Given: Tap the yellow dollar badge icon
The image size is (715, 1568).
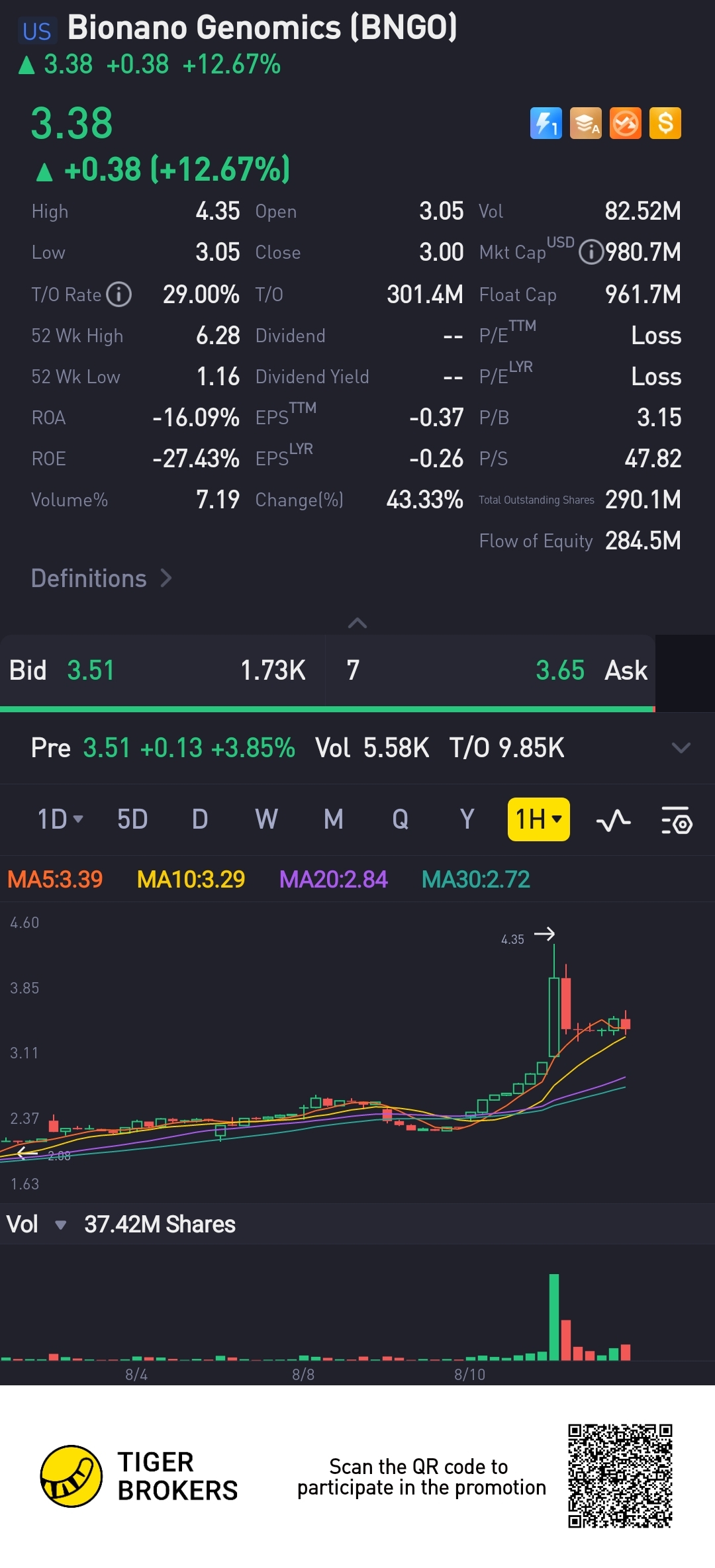Looking at the screenshot, I should [x=665, y=123].
